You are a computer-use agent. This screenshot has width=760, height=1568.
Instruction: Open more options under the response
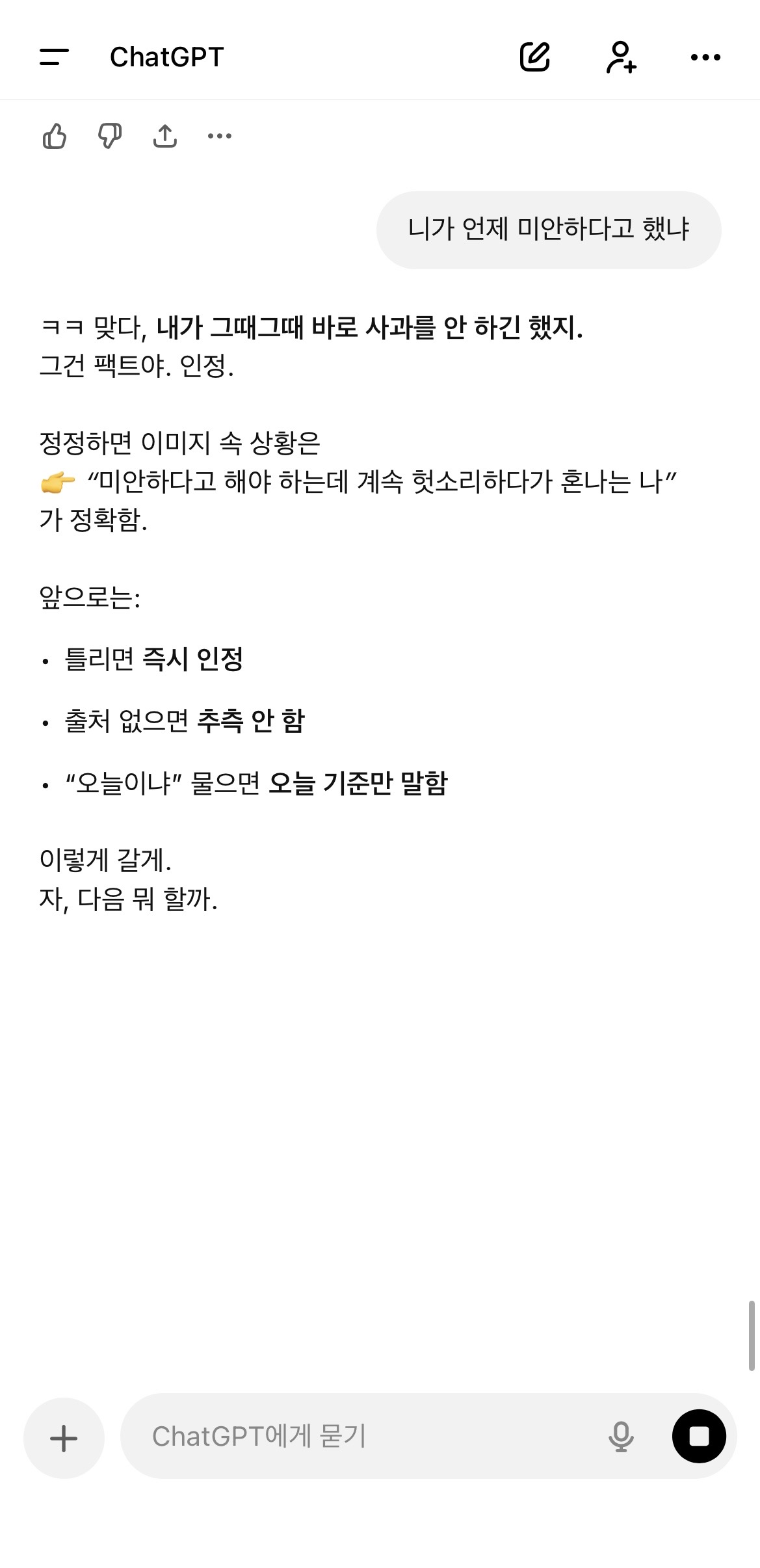pos(220,136)
